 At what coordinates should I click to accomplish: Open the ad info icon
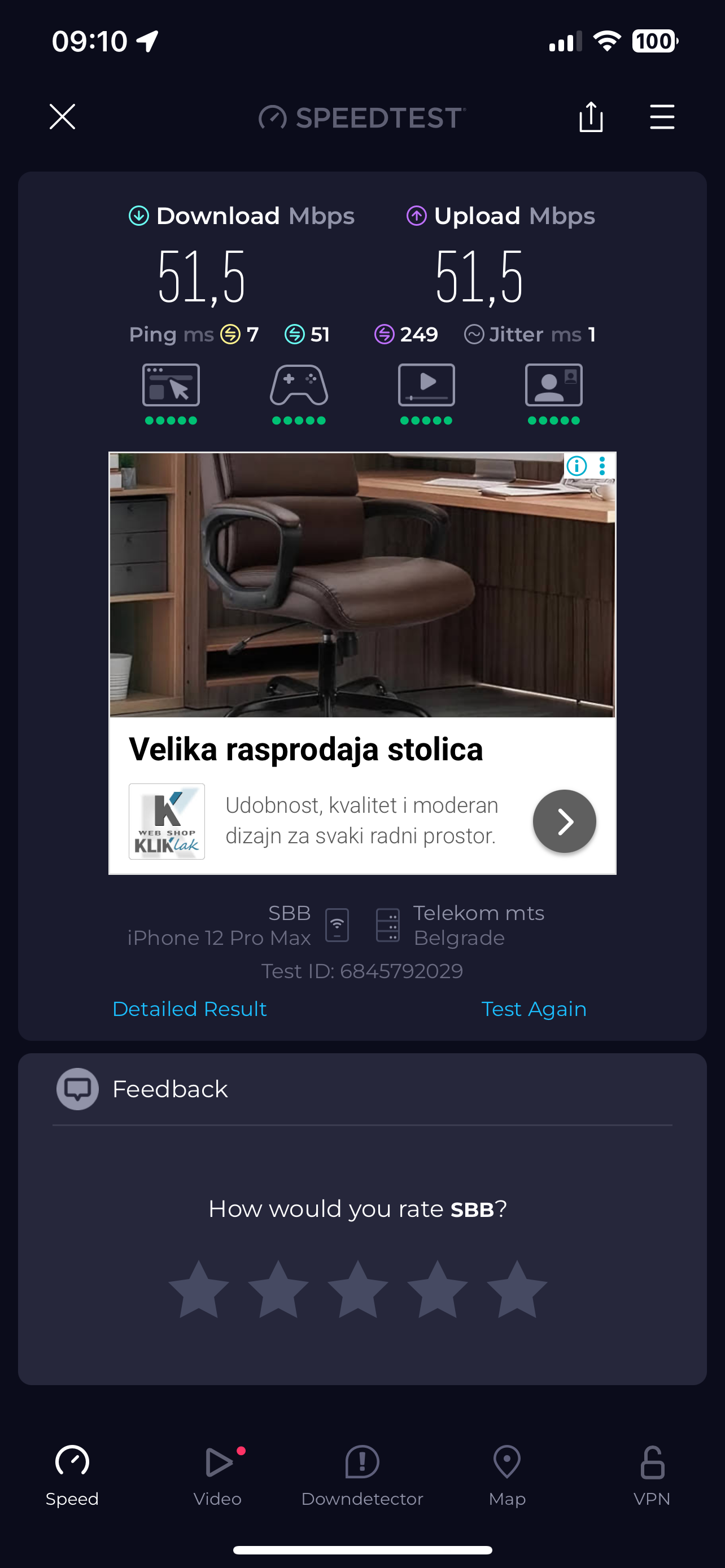pos(576,466)
